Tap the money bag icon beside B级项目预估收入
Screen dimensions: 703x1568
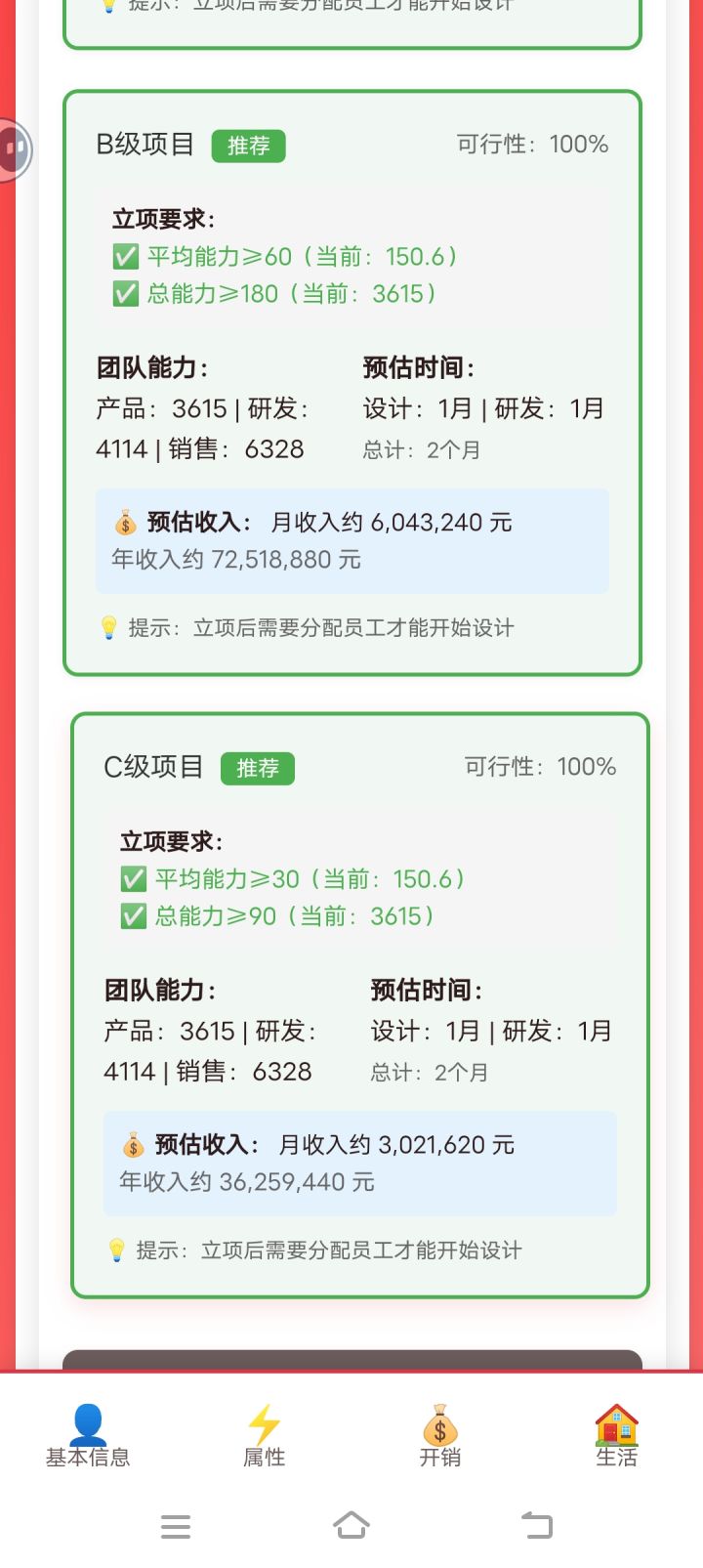point(125,523)
